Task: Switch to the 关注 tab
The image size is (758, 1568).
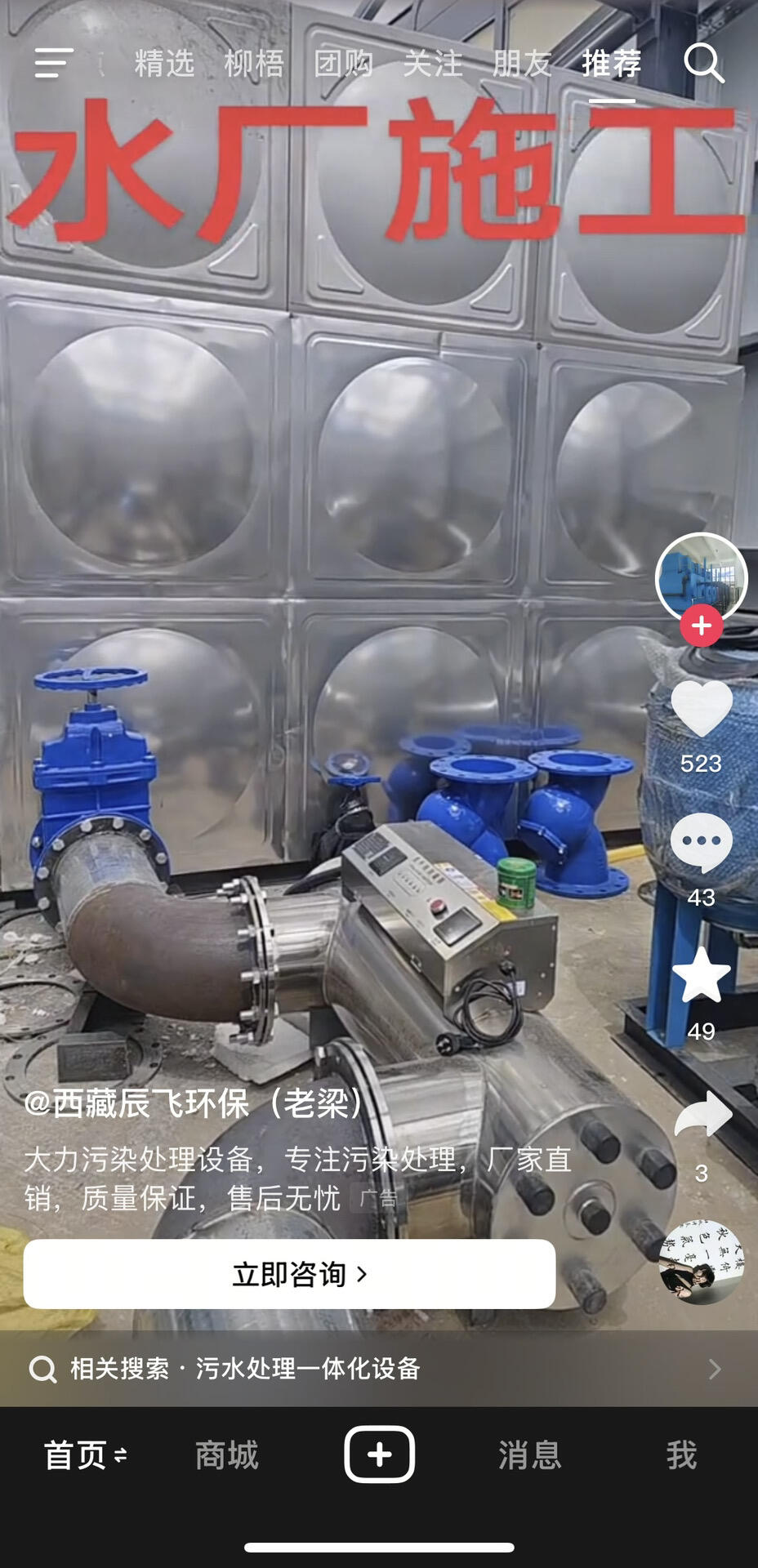Action: click(433, 63)
